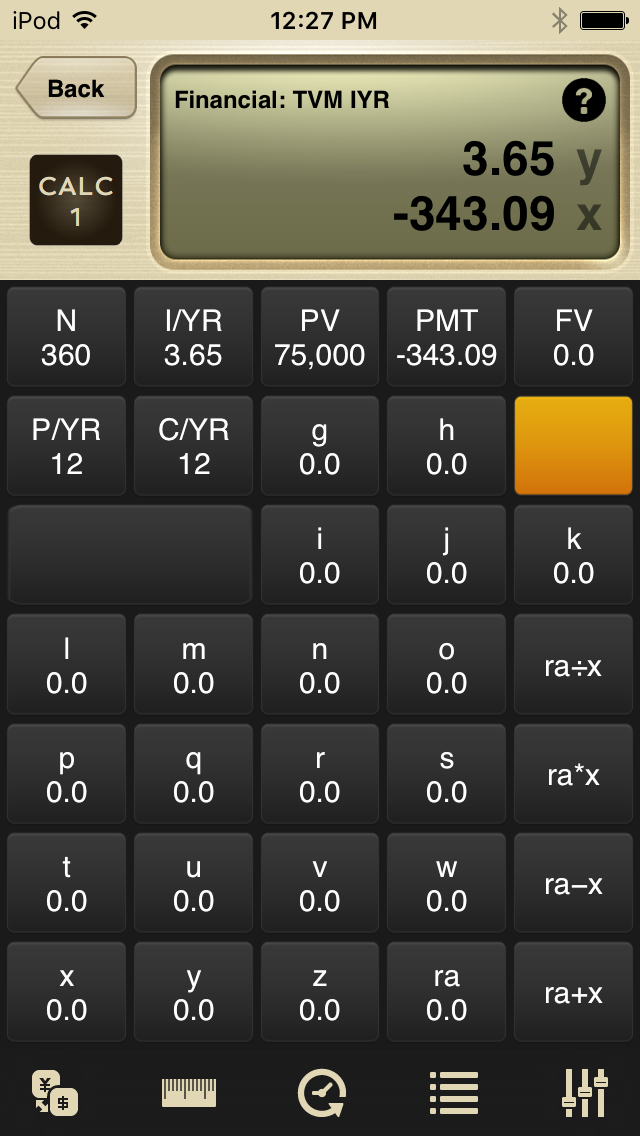
Task: Open the clock history tab
Action: tap(321, 1093)
